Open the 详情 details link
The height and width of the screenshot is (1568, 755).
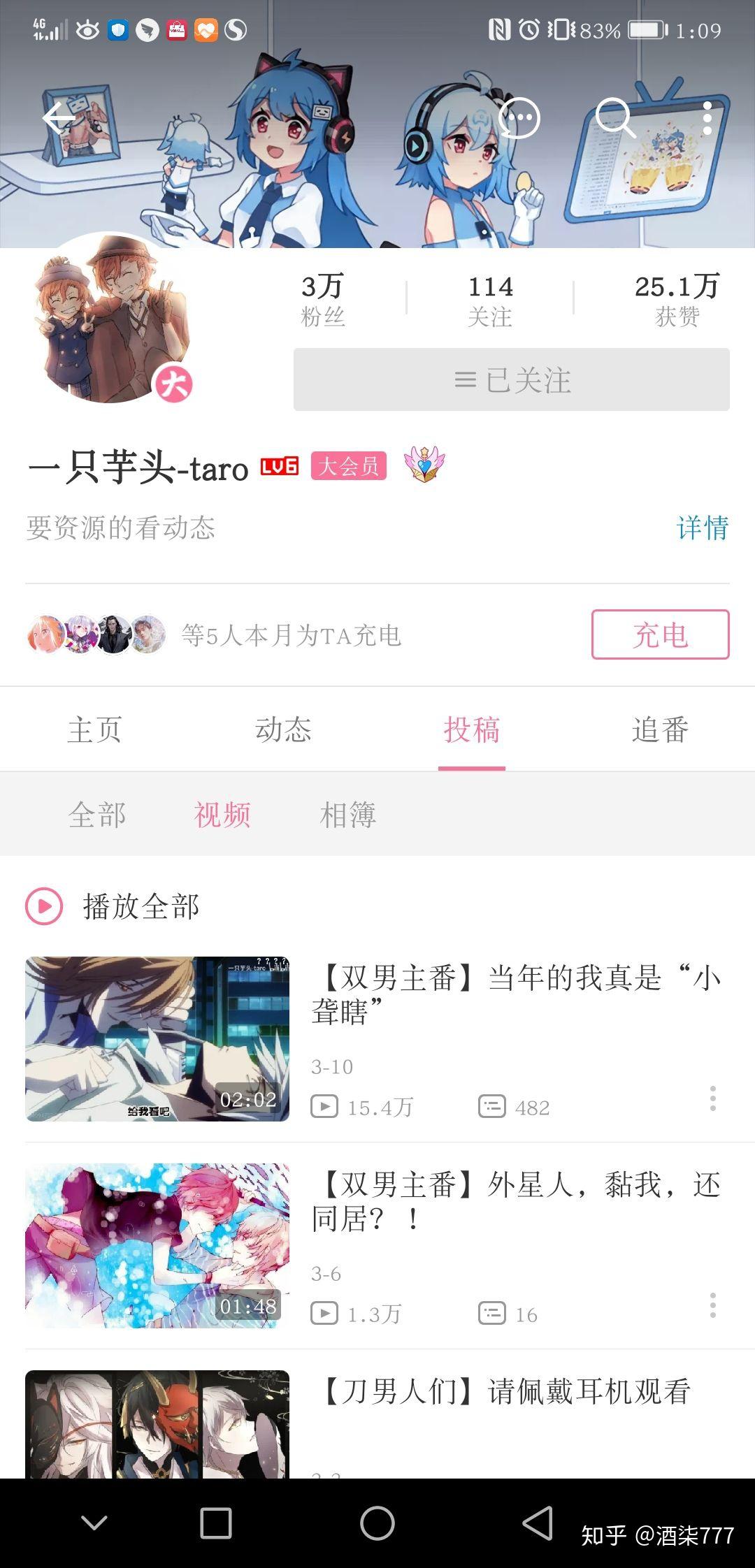click(x=702, y=528)
